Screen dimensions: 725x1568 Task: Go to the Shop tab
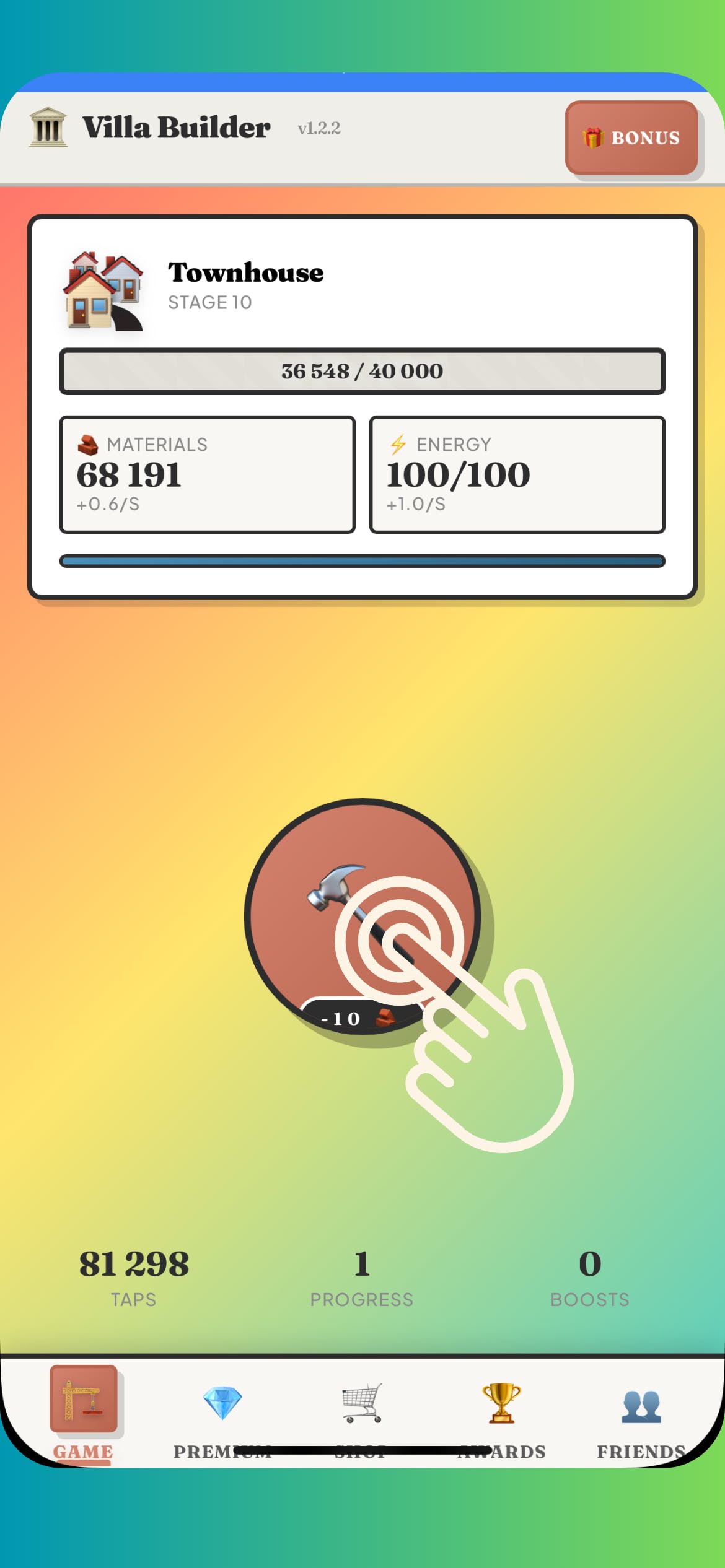(x=362, y=1416)
